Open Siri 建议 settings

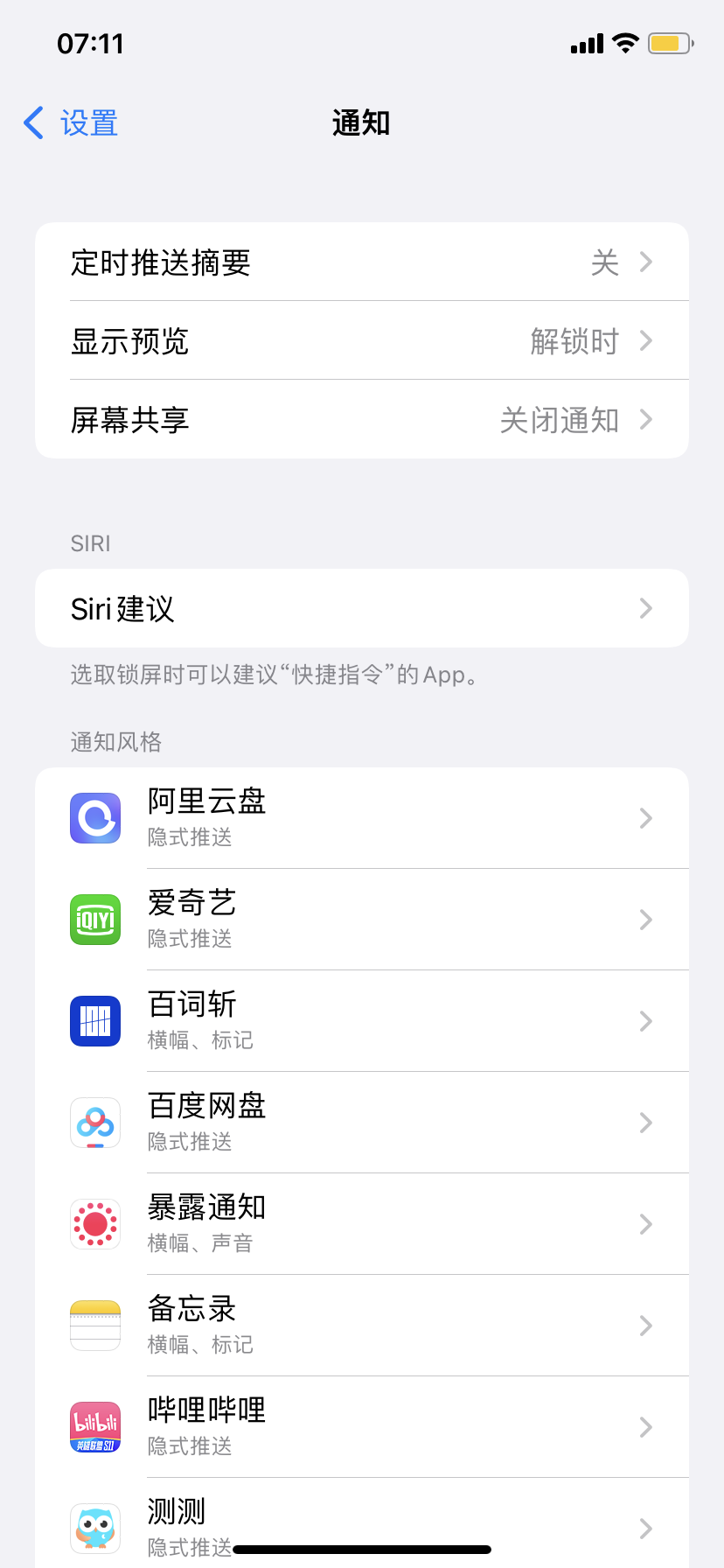coord(362,608)
